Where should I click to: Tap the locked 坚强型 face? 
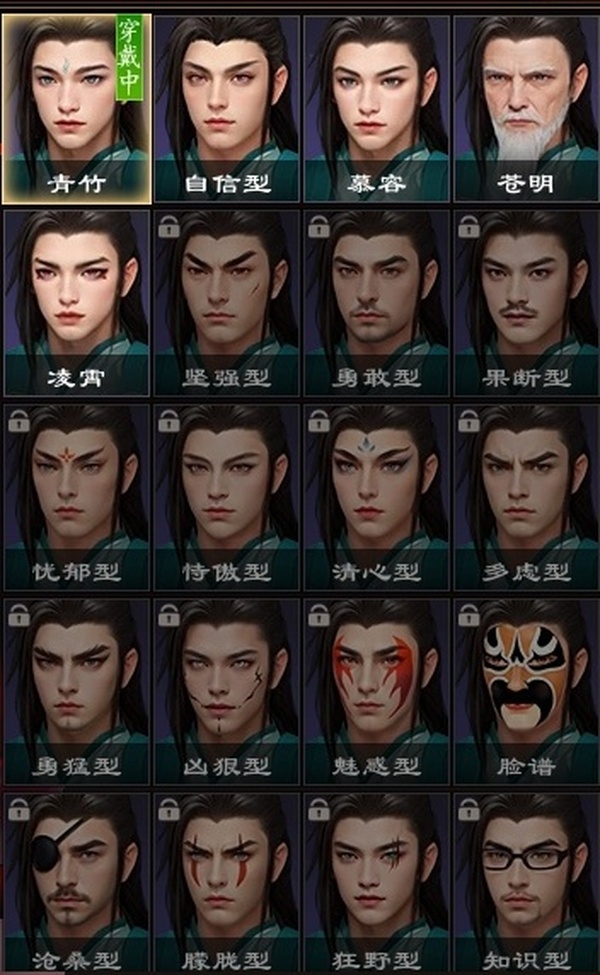point(227,300)
